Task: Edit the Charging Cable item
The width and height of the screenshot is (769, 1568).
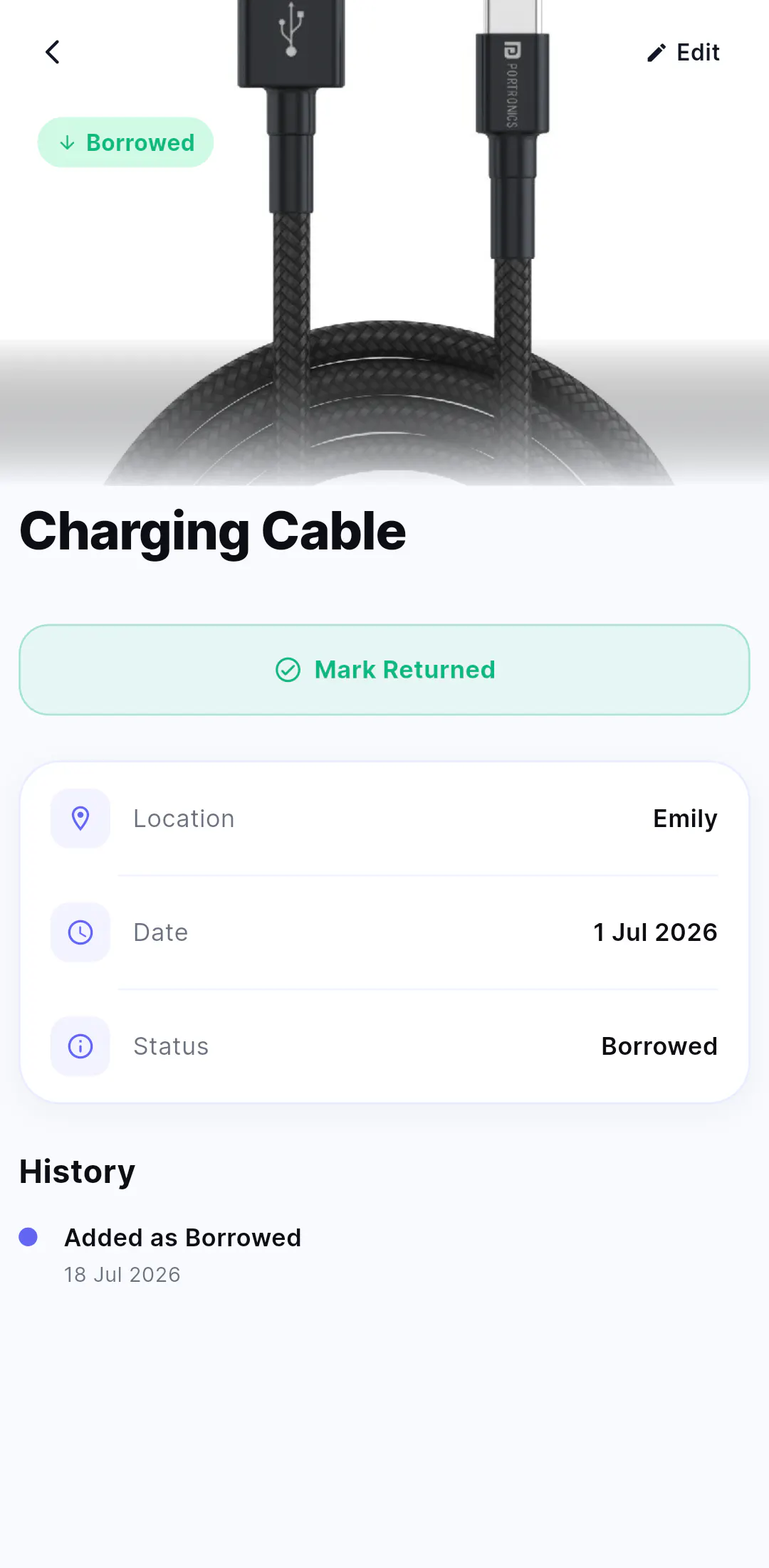Action: point(683,52)
